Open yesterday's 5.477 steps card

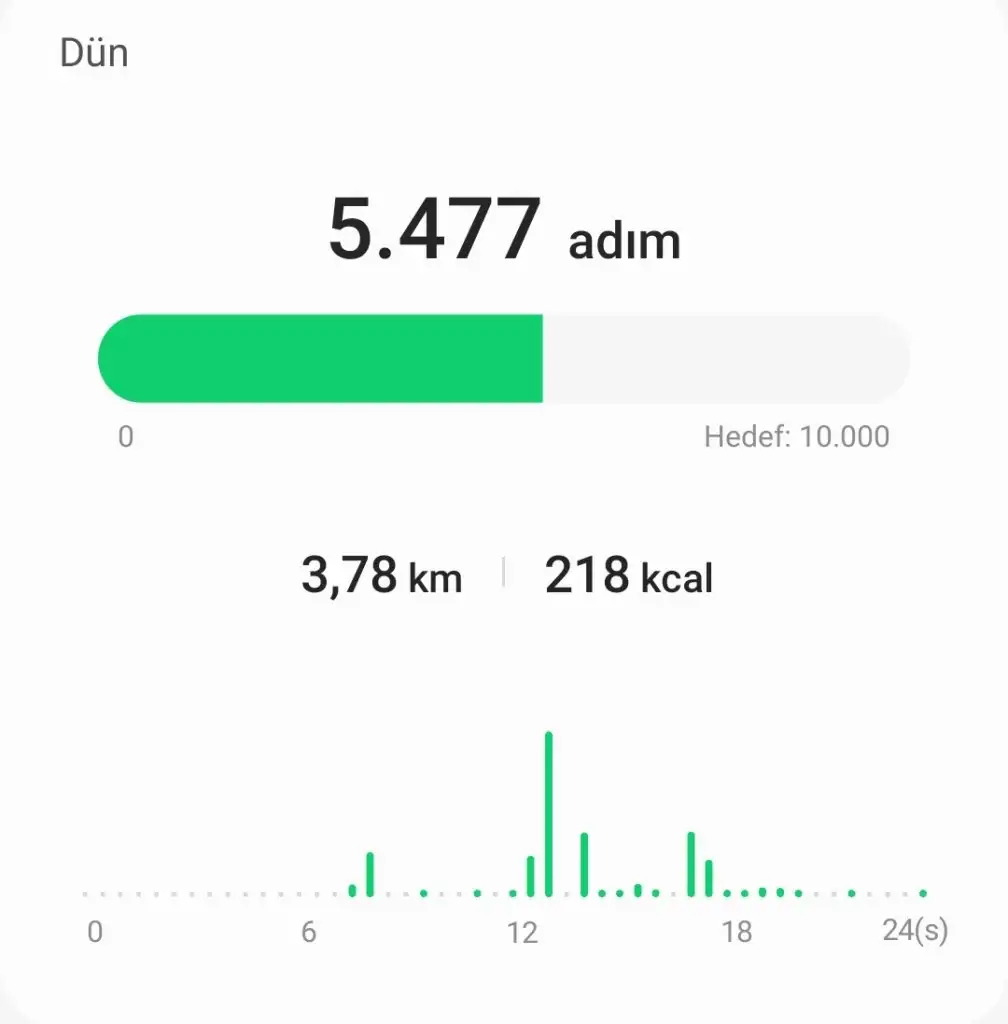(504, 232)
